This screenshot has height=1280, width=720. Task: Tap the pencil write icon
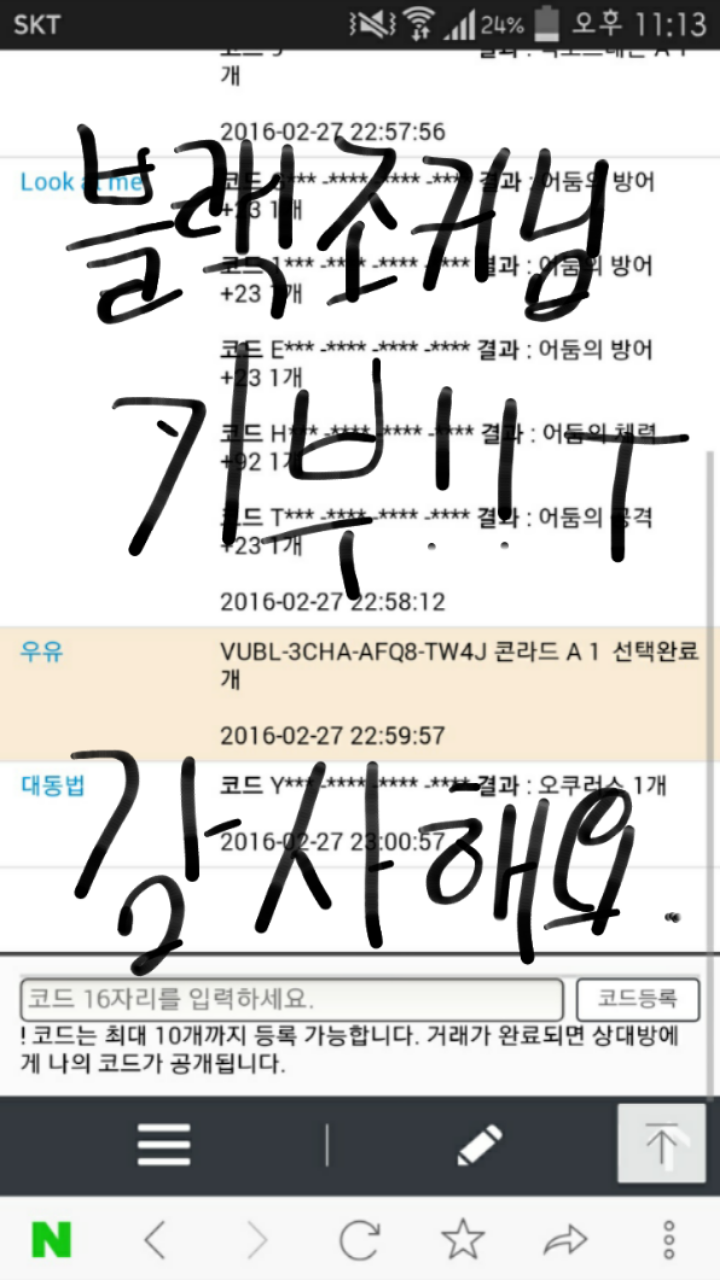coord(479,1145)
